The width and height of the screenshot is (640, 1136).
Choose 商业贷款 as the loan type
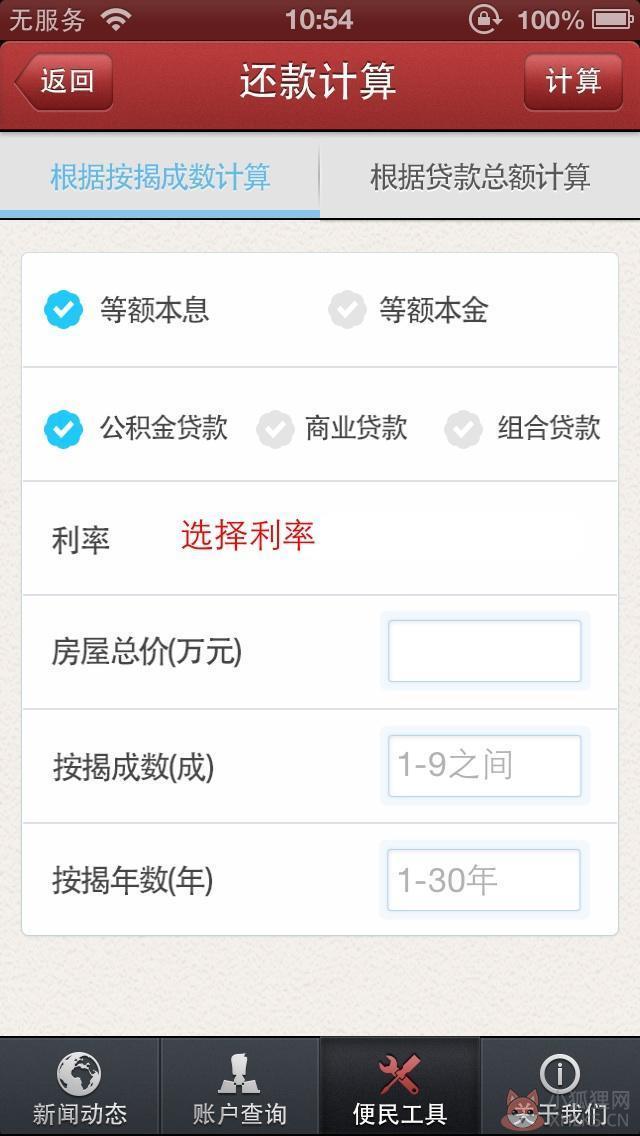coord(332,428)
